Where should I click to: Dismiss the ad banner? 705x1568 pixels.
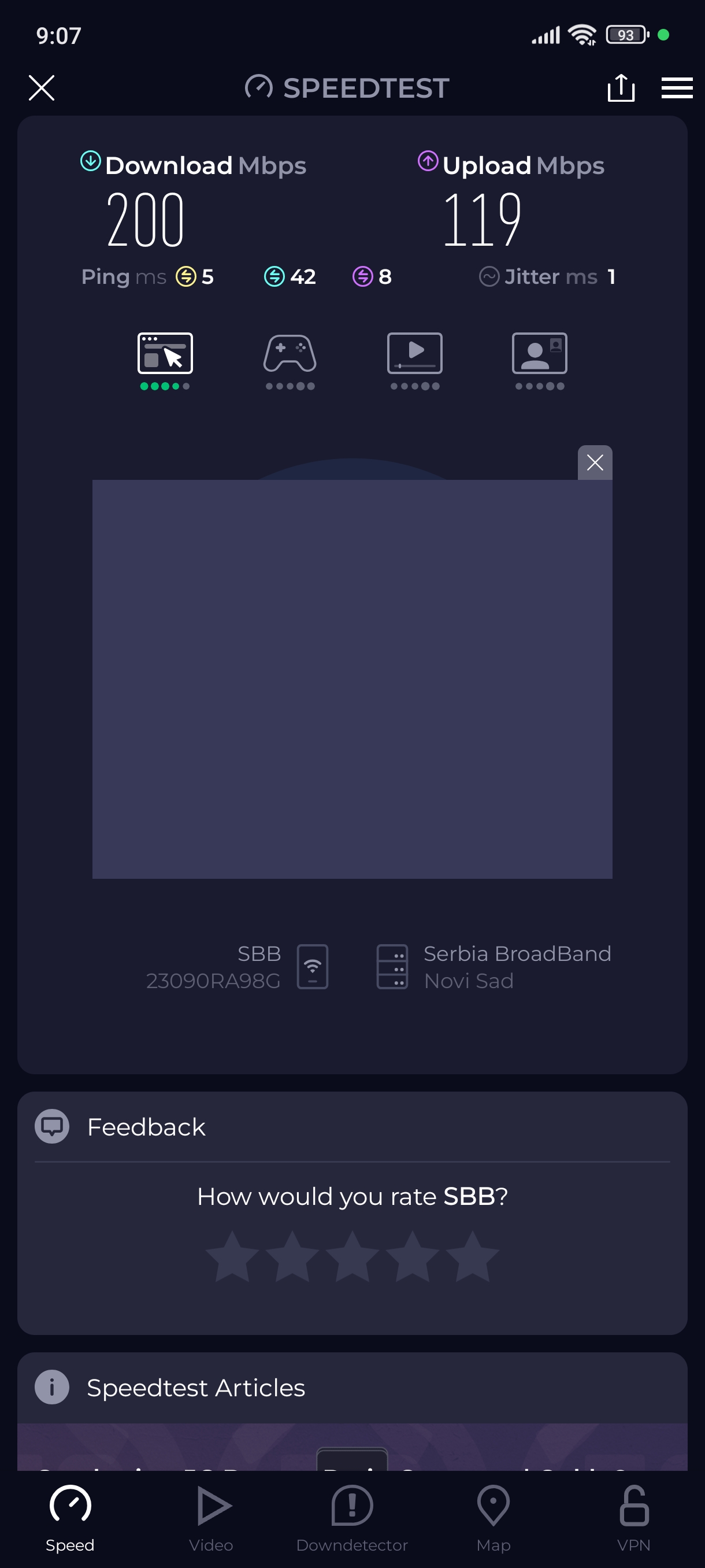pyautogui.click(x=594, y=463)
